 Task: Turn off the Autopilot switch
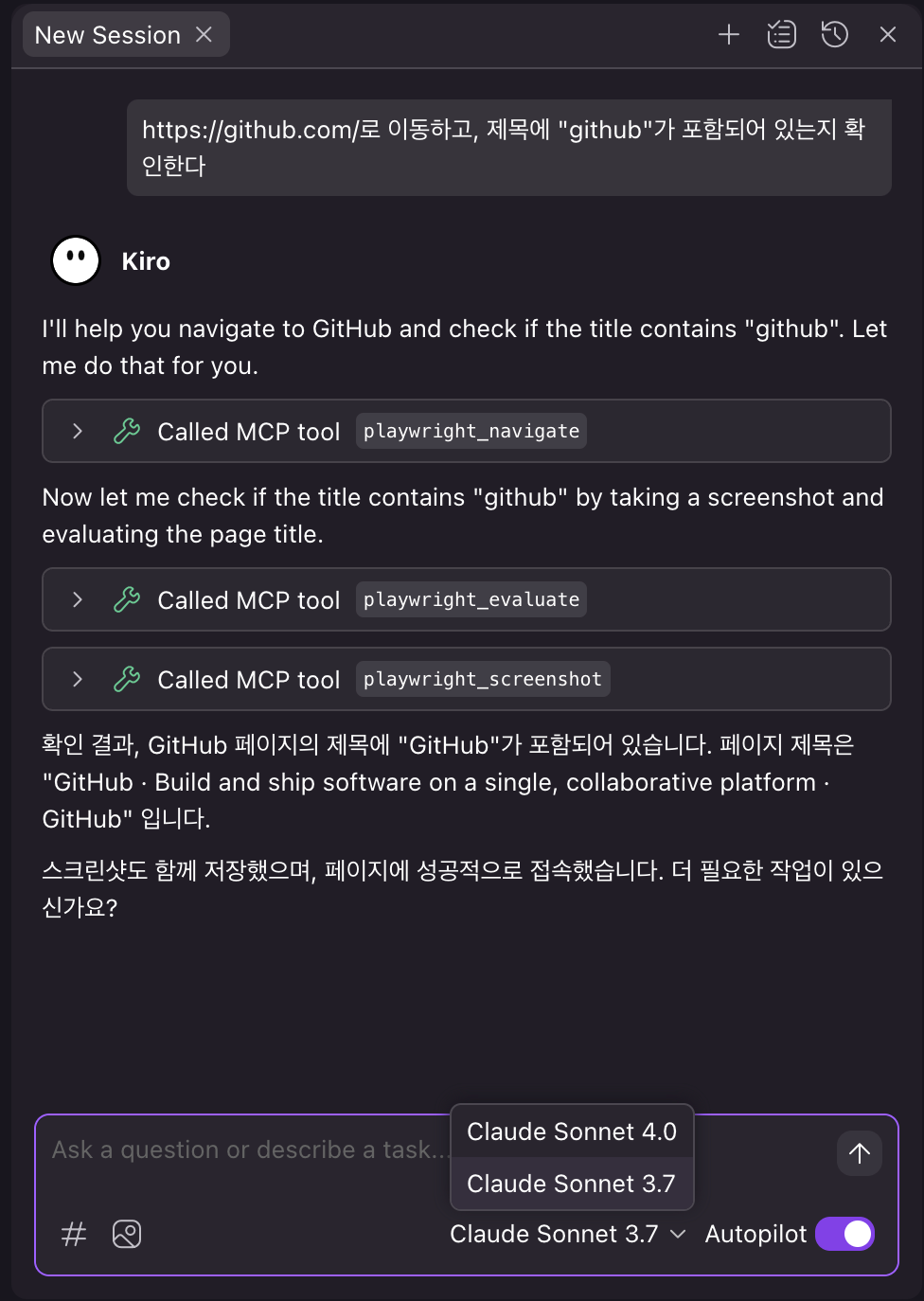844,1234
